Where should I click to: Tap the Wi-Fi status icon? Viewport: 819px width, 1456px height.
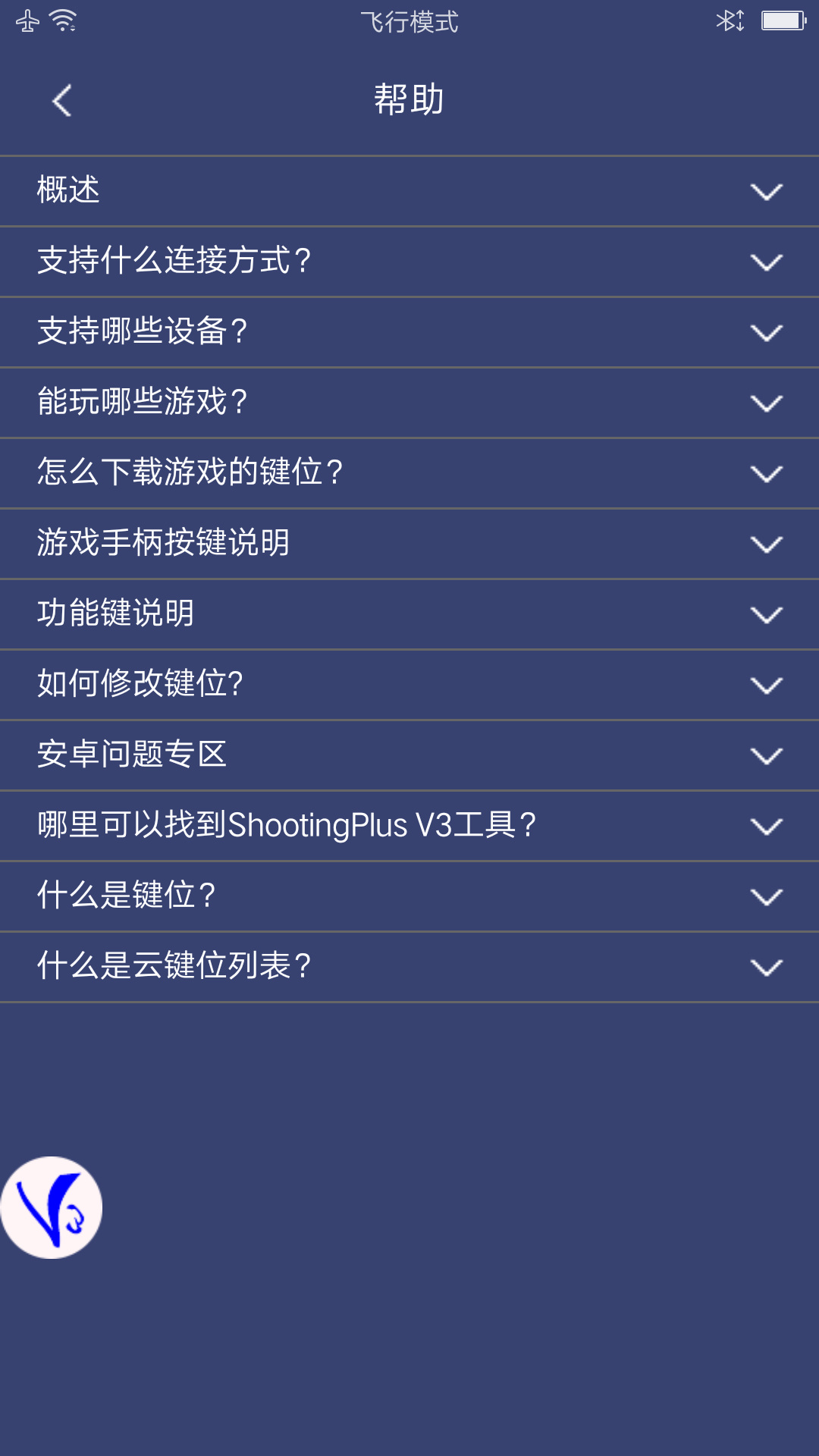pos(62,21)
